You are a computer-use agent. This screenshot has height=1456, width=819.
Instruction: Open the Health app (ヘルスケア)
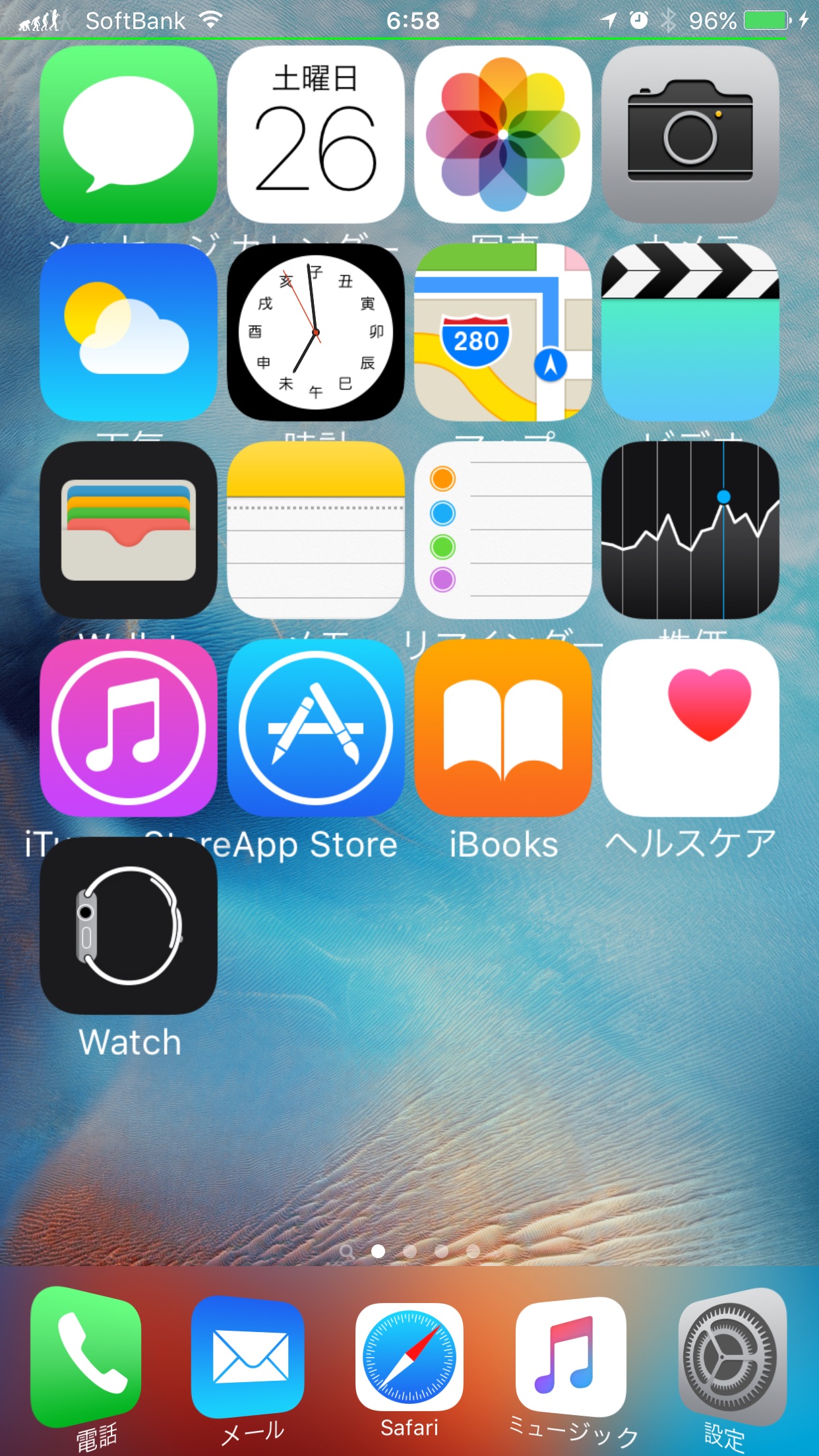(x=690, y=728)
